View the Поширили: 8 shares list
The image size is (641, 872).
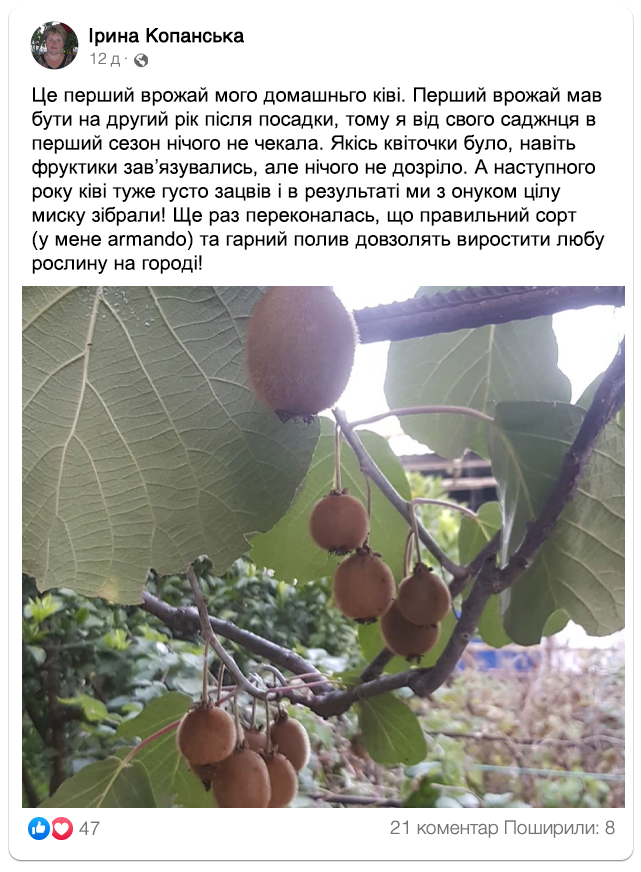[x=557, y=828]
